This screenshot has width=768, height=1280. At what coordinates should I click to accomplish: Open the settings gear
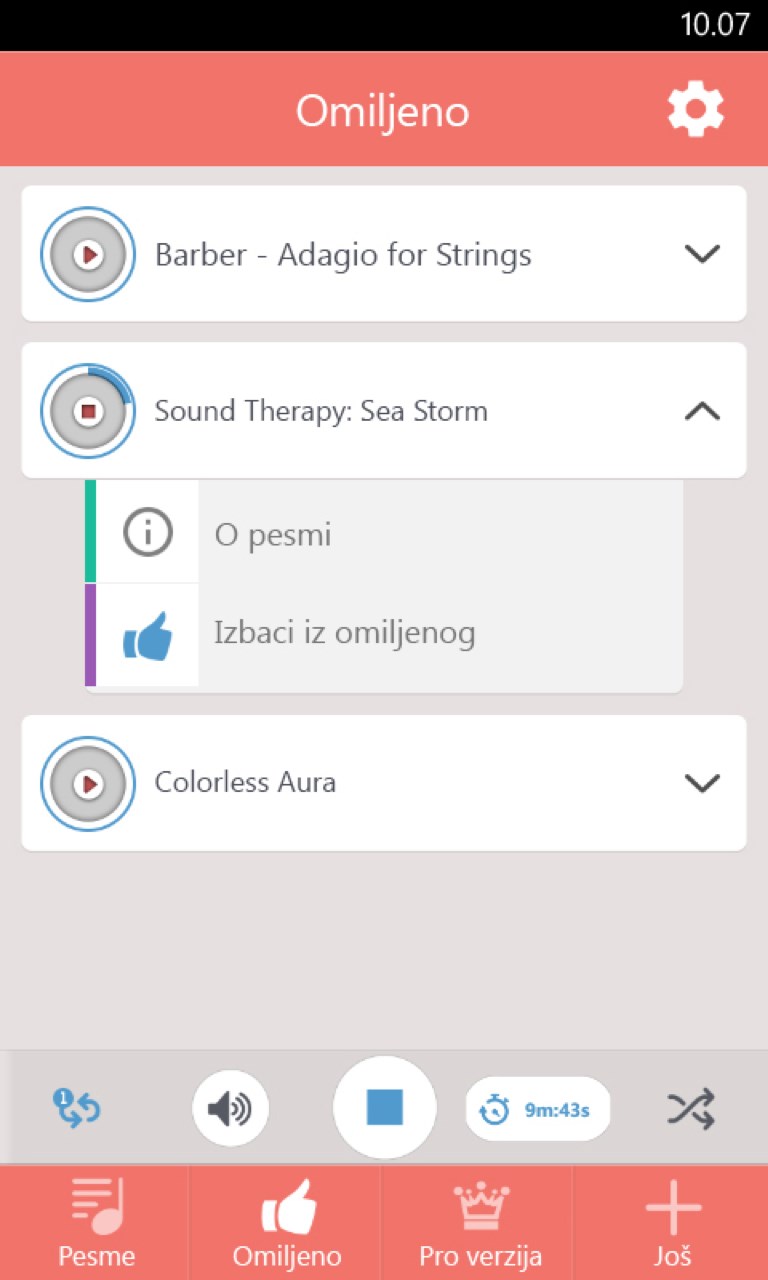coord(695,109)
